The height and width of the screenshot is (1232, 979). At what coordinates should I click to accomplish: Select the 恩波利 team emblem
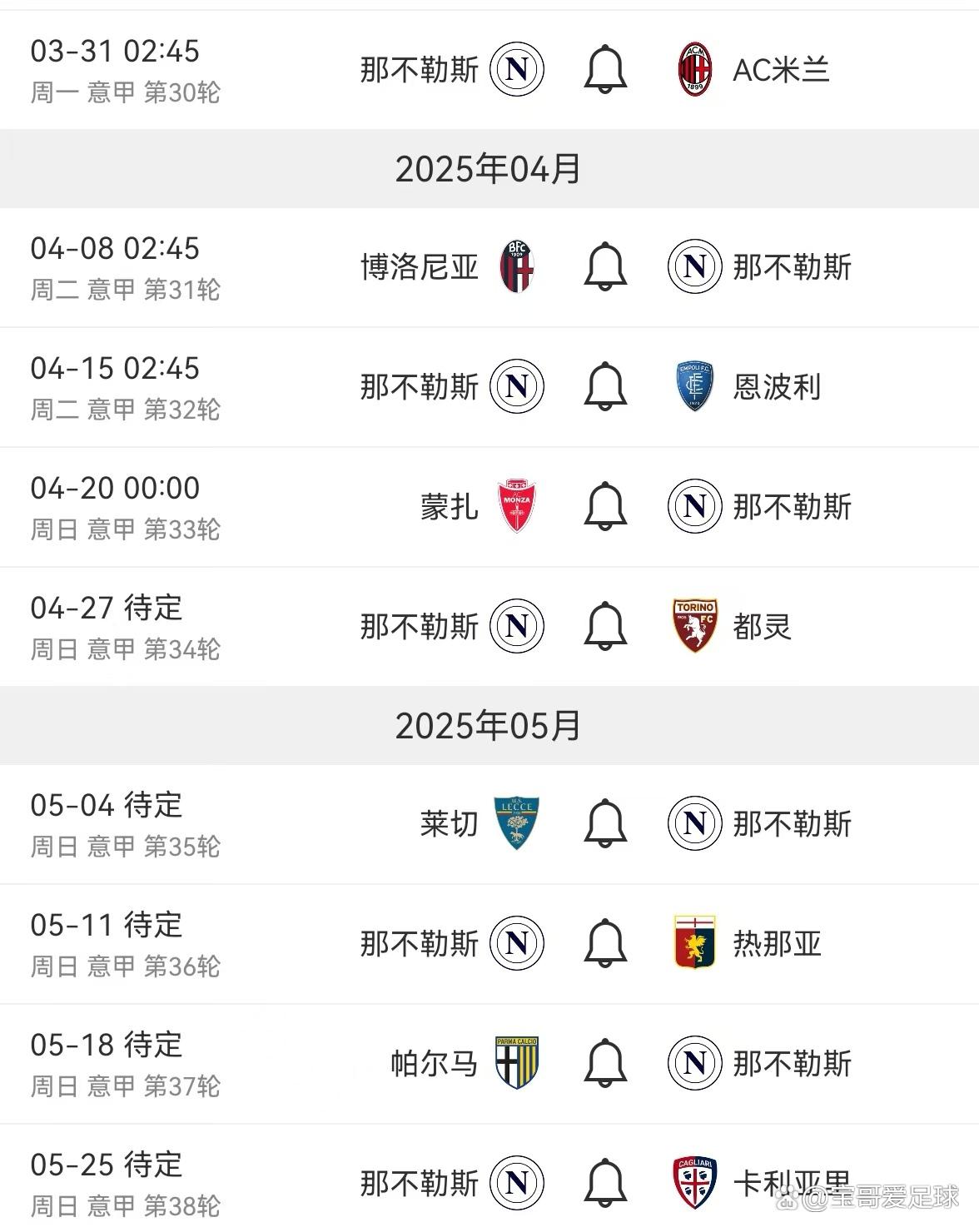693,386
